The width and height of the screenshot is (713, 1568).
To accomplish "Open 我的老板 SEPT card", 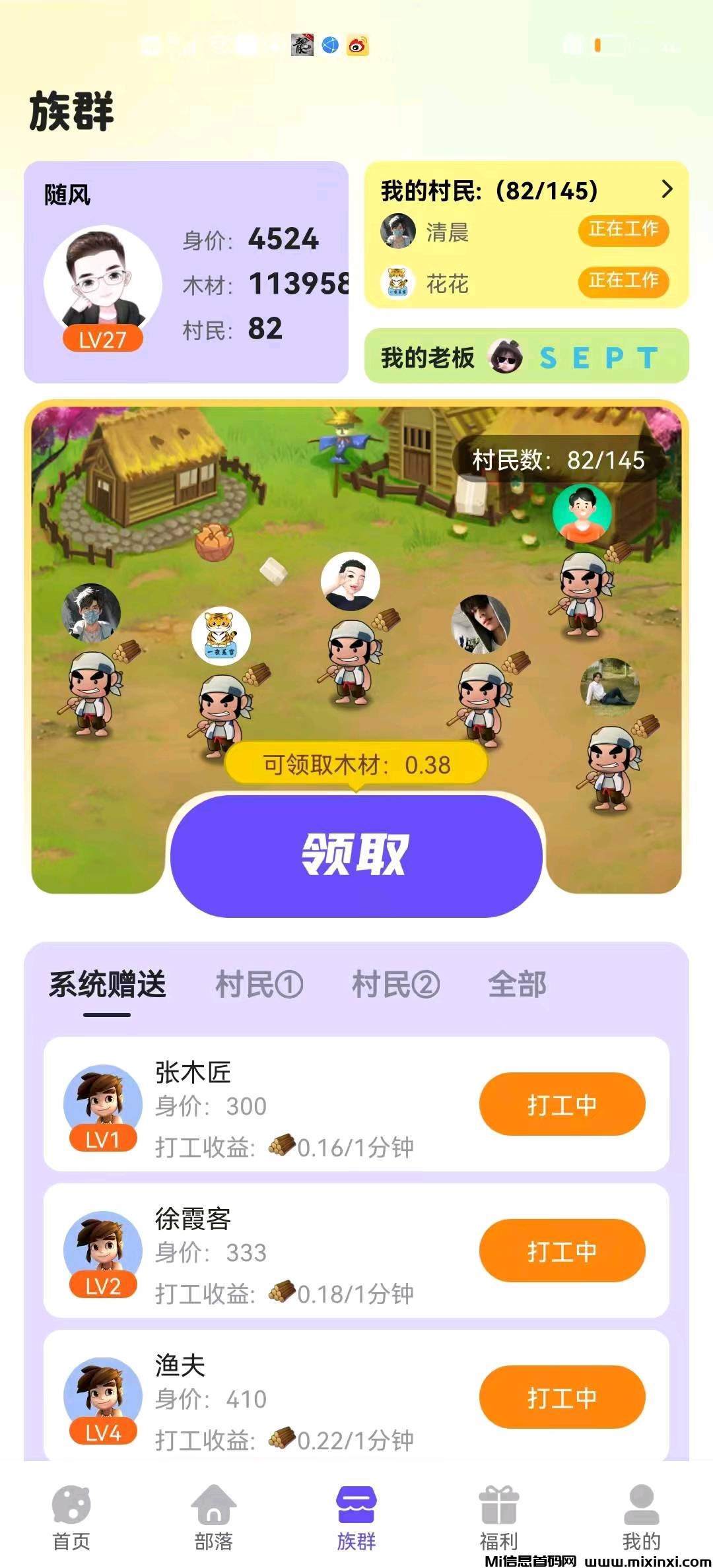I will pyautogui.click(x=526, y=357).
